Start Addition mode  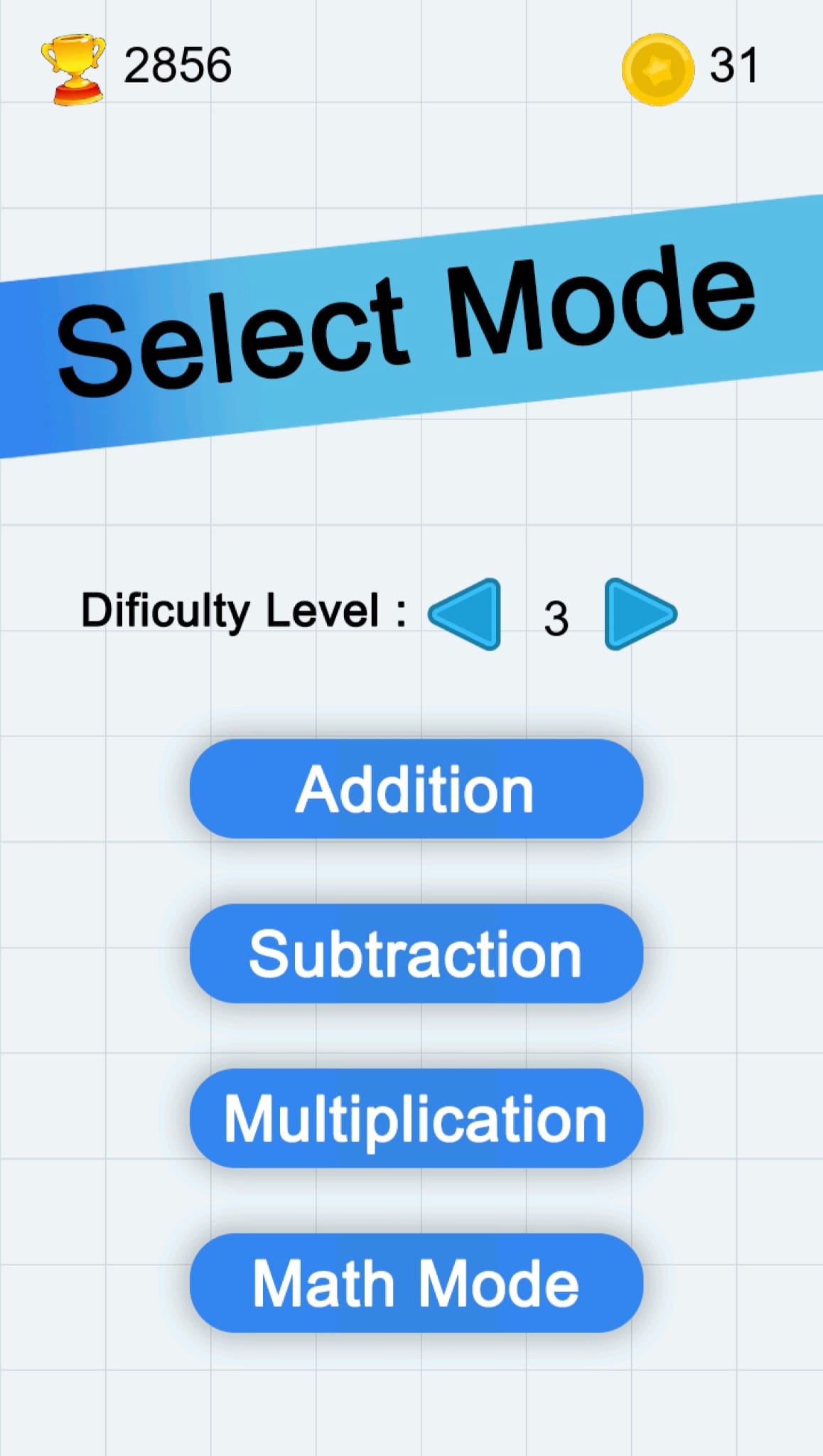pyautogui.click(x=416, y=789)
